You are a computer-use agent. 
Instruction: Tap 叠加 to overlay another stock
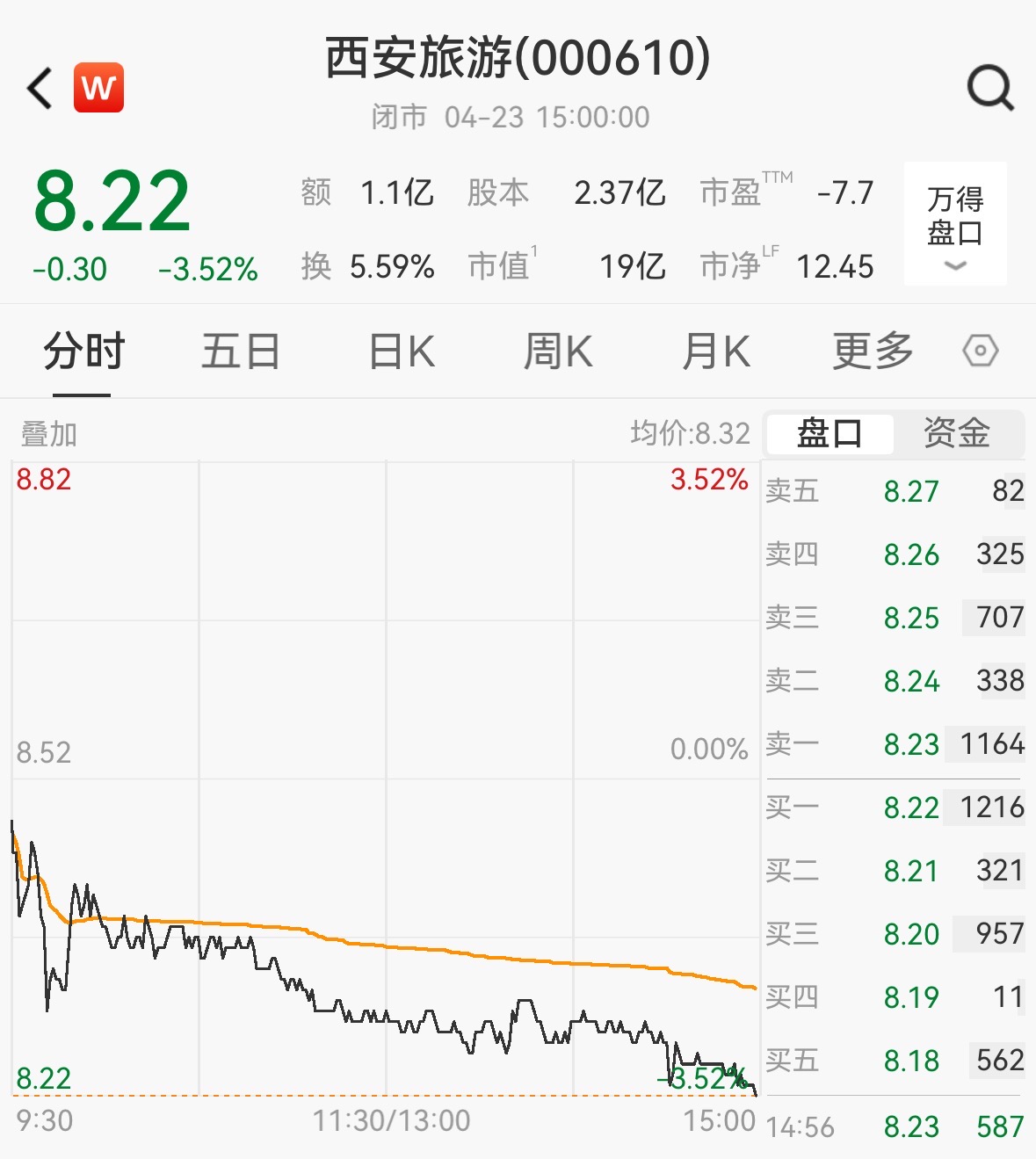click(x=49, y=434)
